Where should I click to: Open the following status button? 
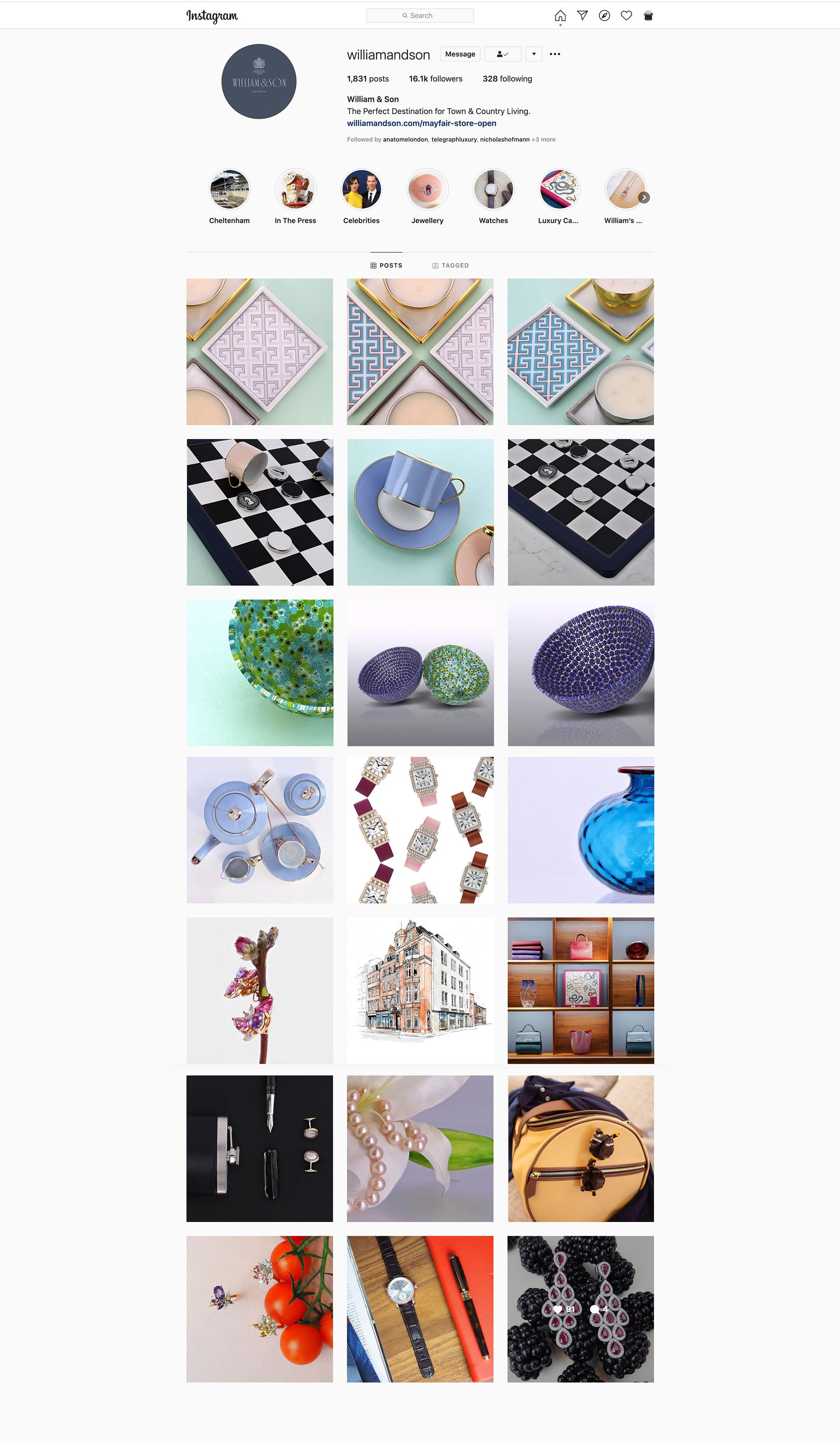[502, 54]
